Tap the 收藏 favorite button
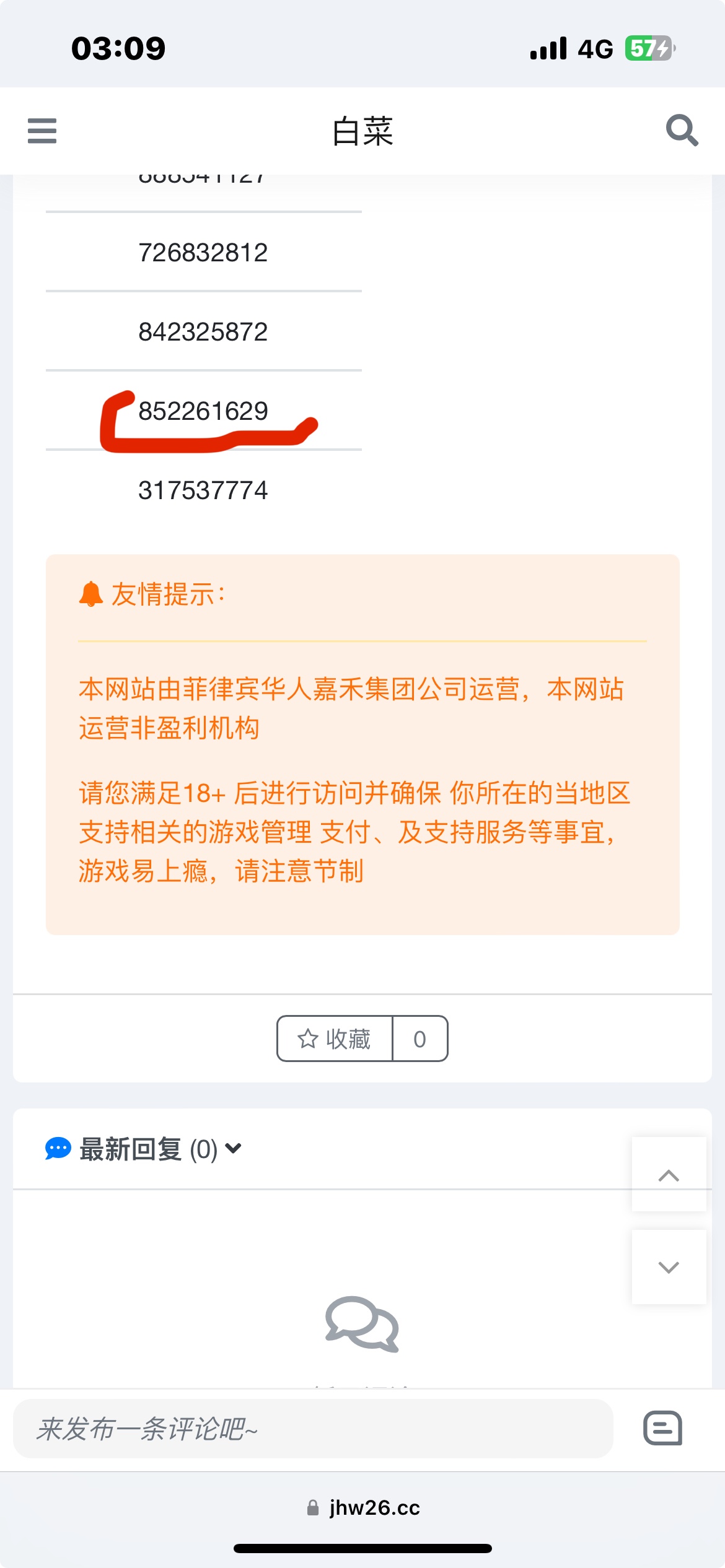Screen dimensions: 725x1568 (335, 1039)
